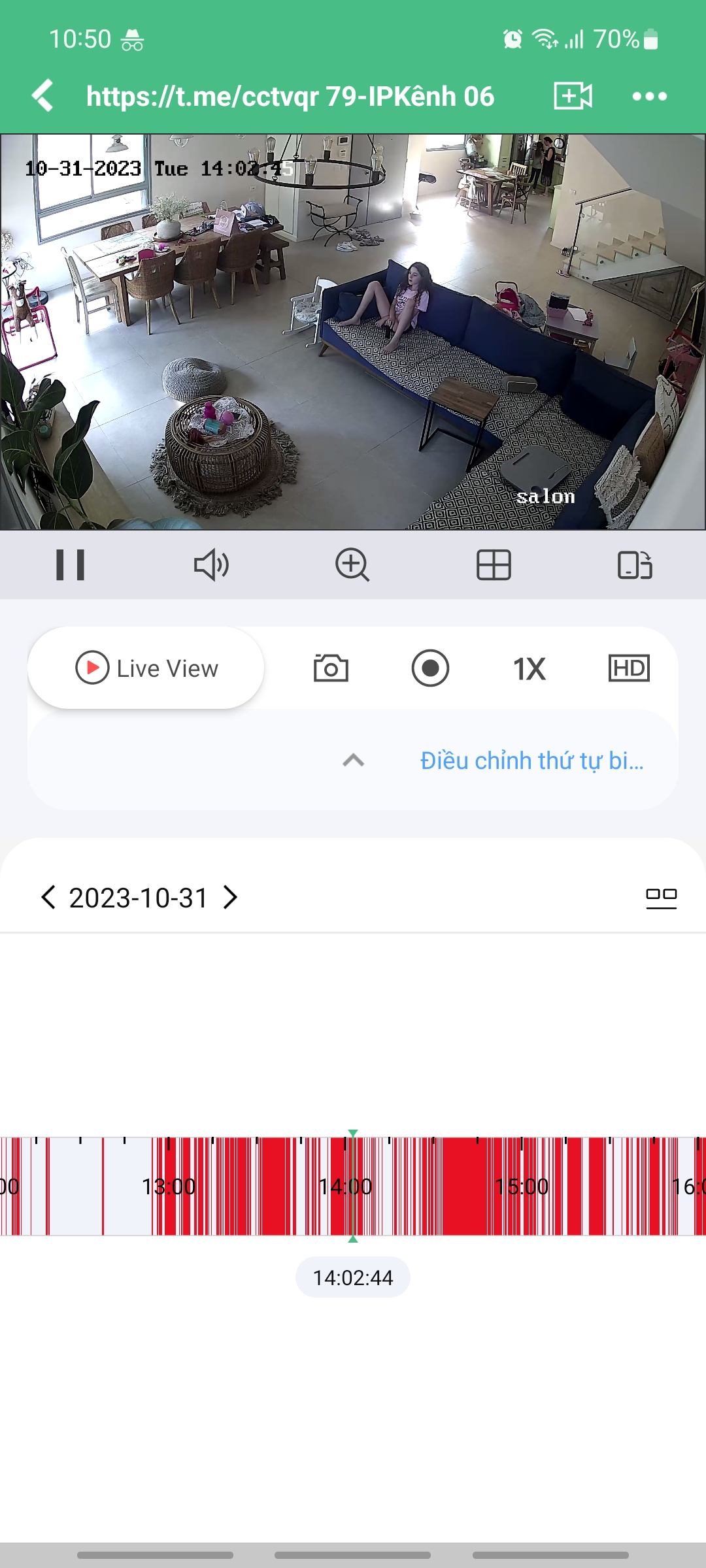Capture a snapshot with the camera icon
The height and width of the screenshot is (1568, 706).
point(331,668)
